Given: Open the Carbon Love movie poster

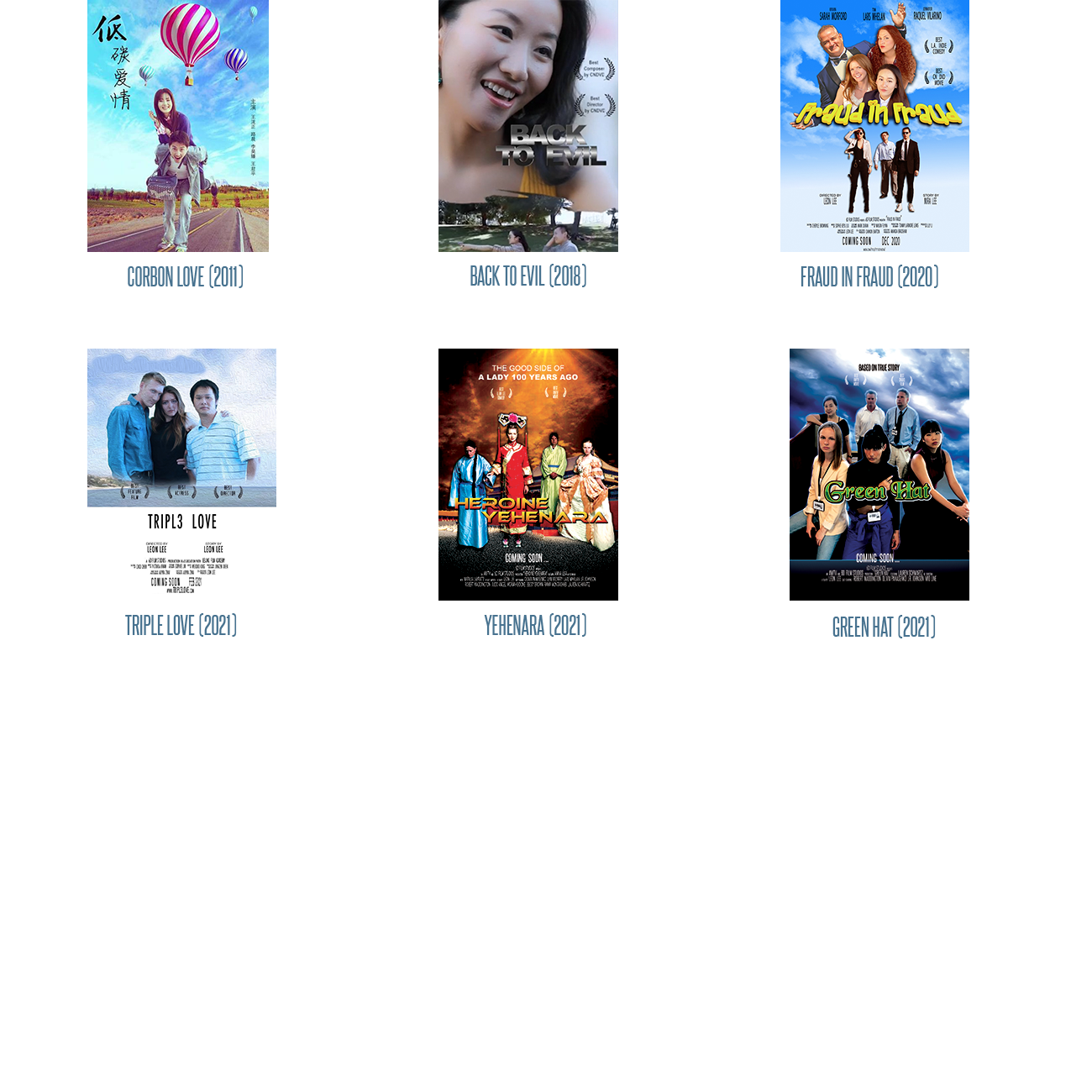Looking at the screenshot, I should (x=178, y=126).
